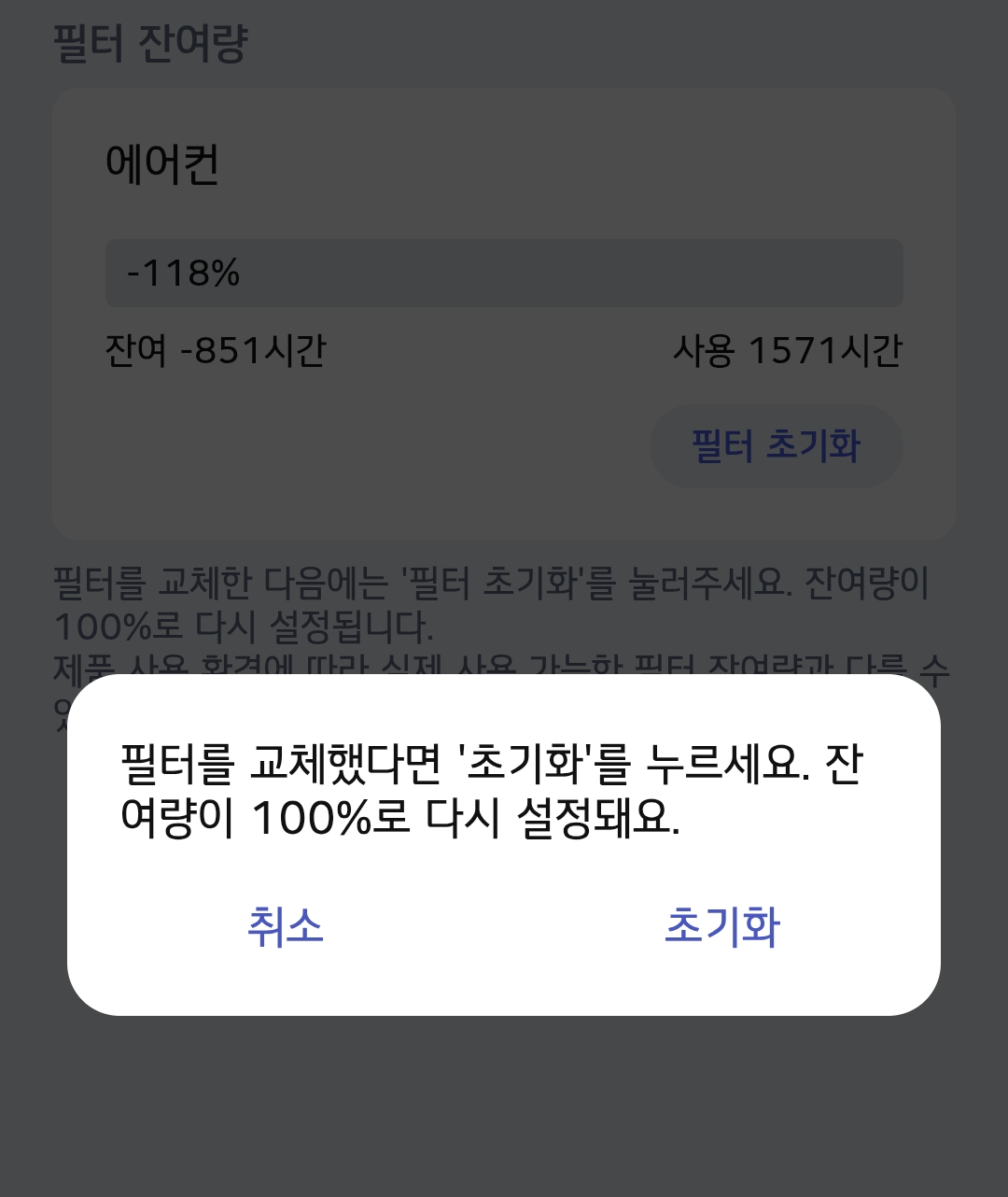Image resolution: width=1008 pixels, height=1197 pixels.
Task: Tap the percentage value inside the bar
Action: (x=185, y=274)
